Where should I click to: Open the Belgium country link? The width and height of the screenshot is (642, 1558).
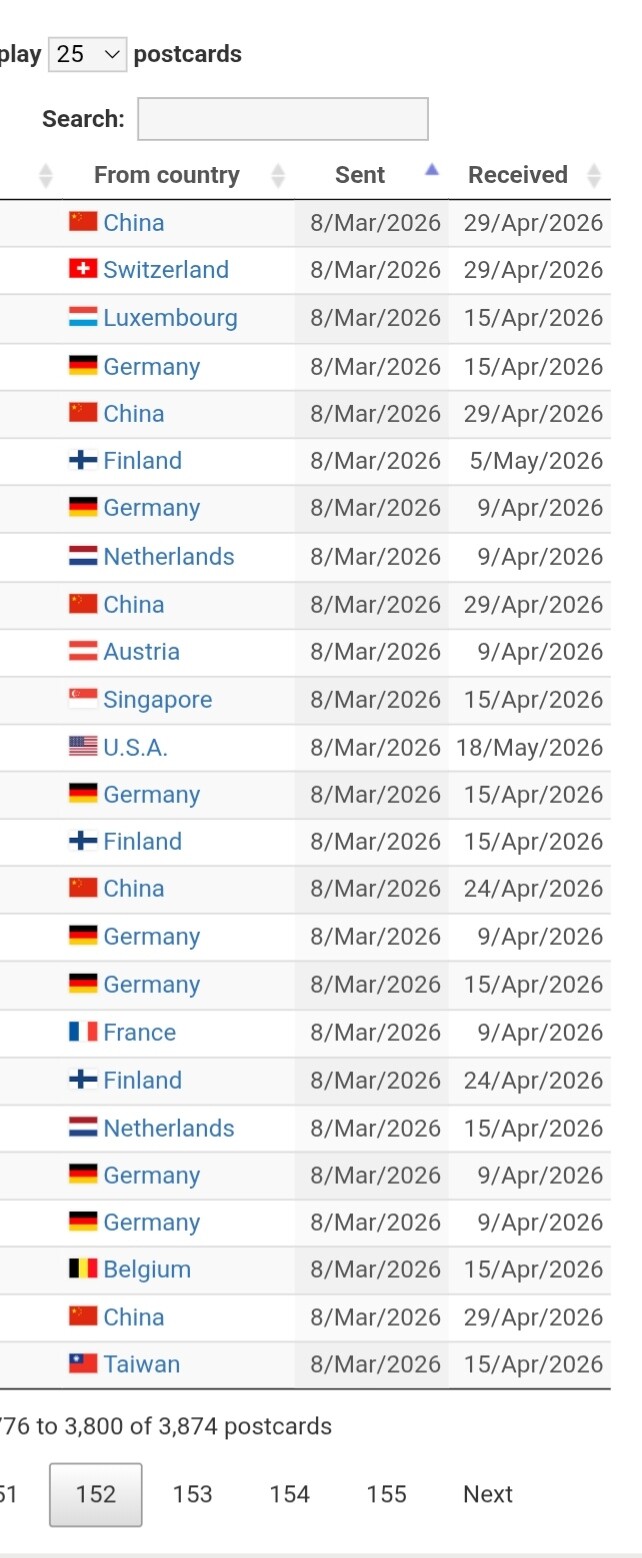click(x=147, y=1270)
